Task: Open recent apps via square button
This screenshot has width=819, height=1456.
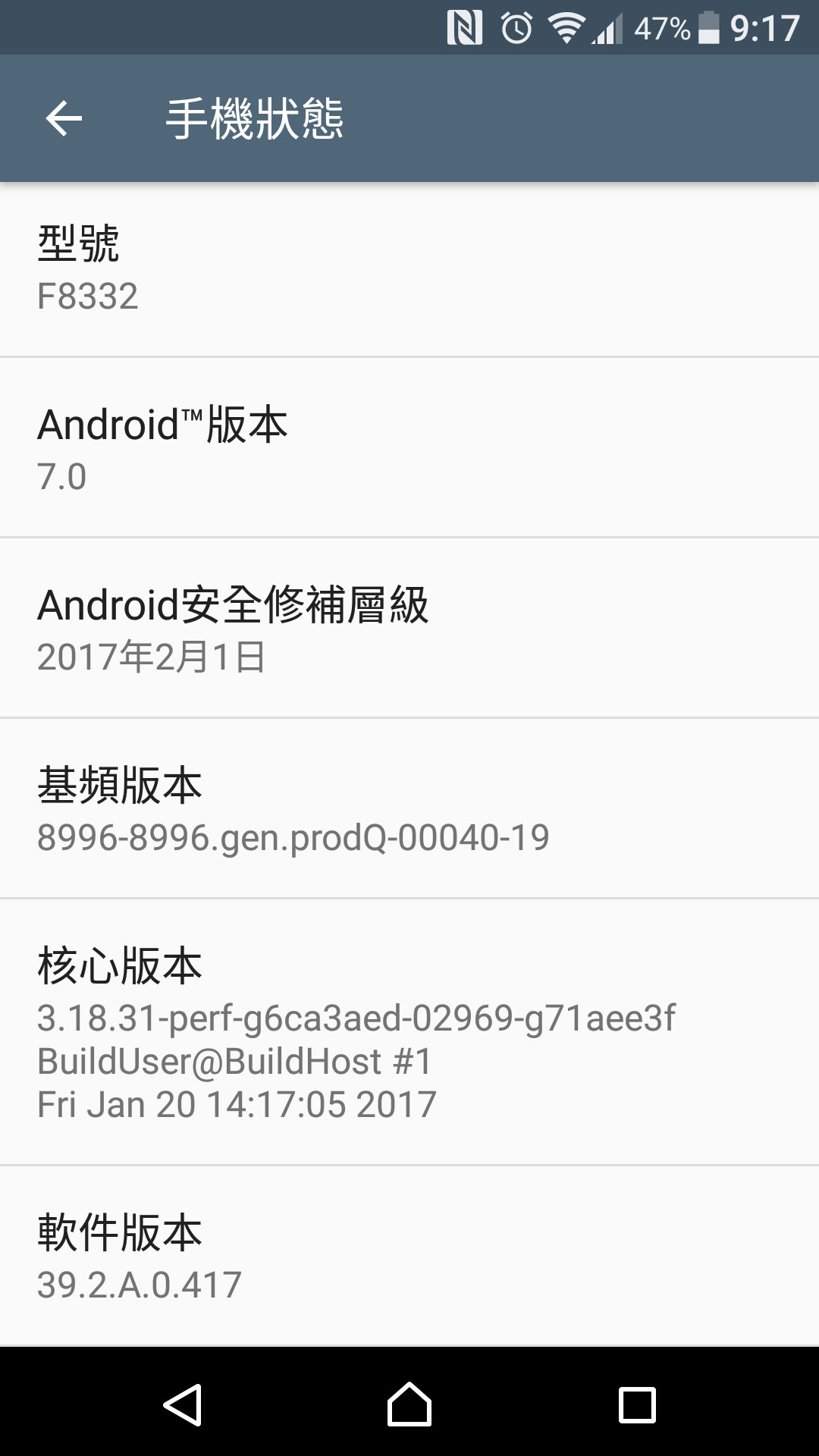Action: click(x=637, y=1404)
